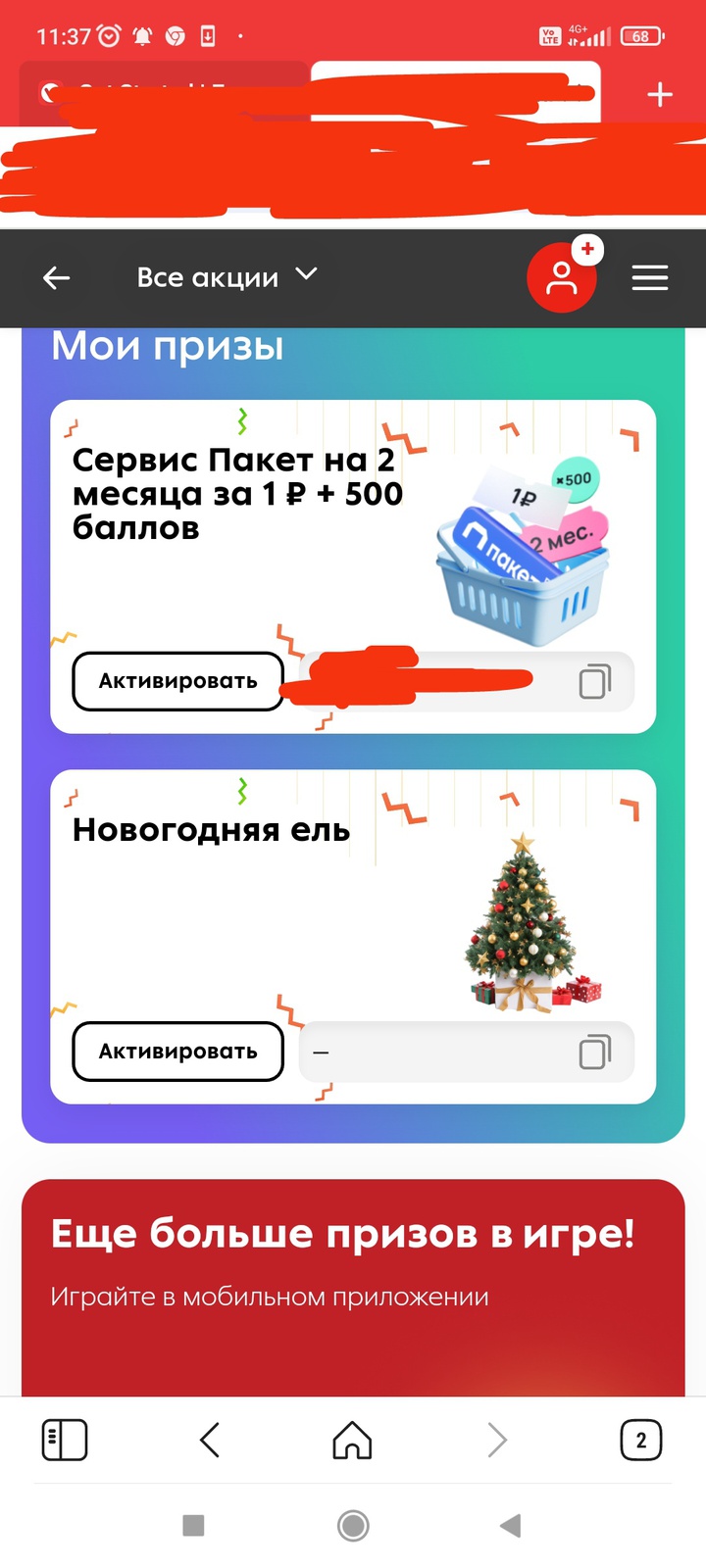This screenshot has width=706, height=1568.
Task: Copy the Новогодняя ель code
Action: pos(594,1052)
